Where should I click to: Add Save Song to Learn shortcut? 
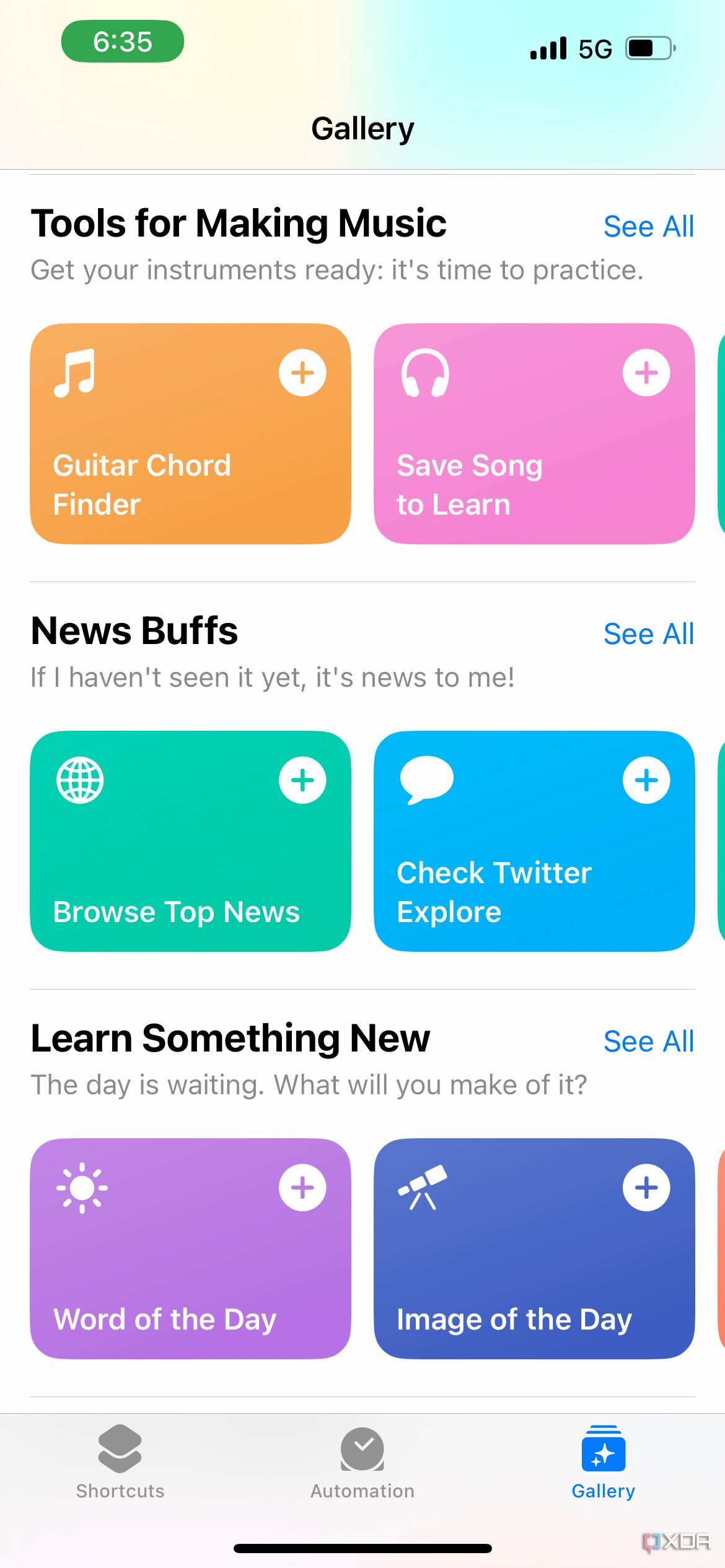(x=646, y=373)
